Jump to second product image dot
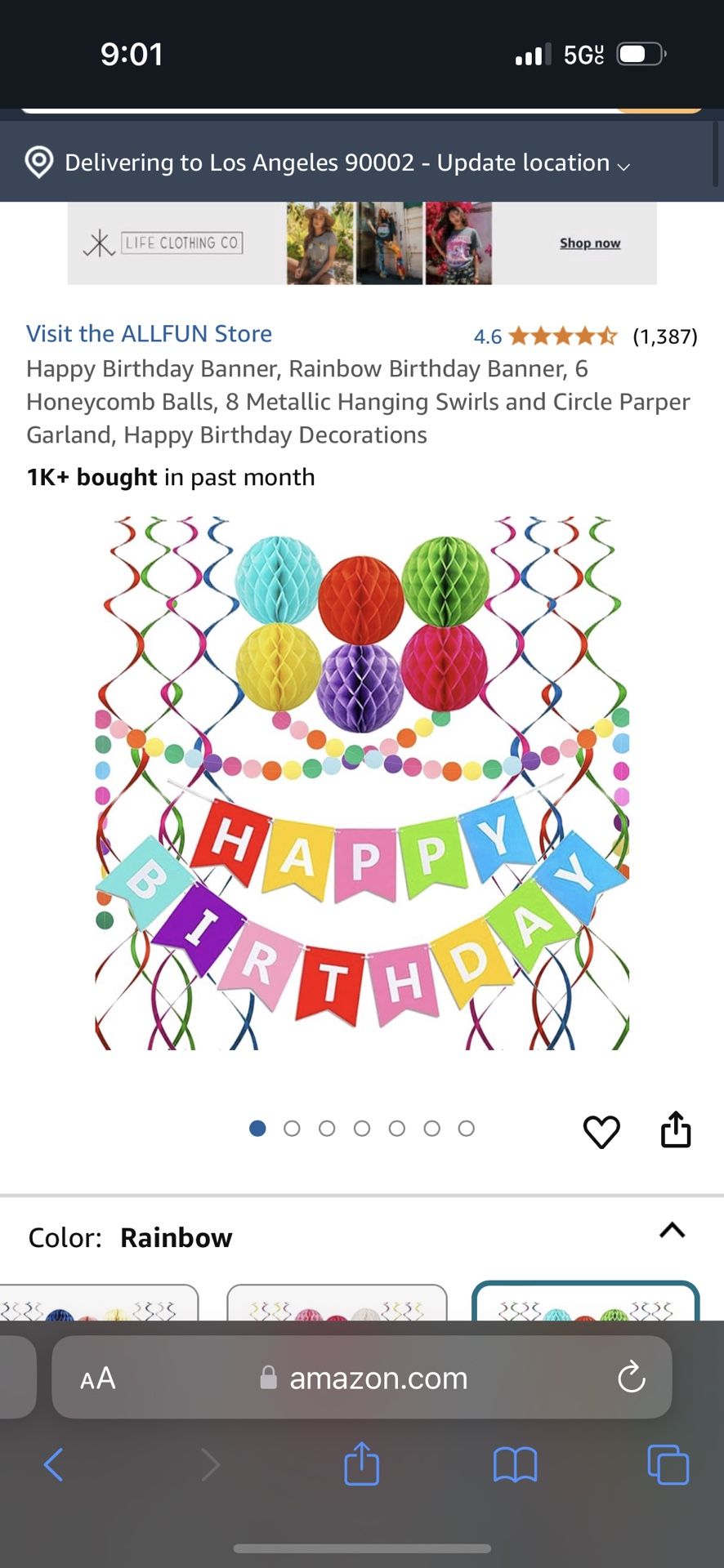The height and width of the screenshot is (1568, 724). 292,1129
